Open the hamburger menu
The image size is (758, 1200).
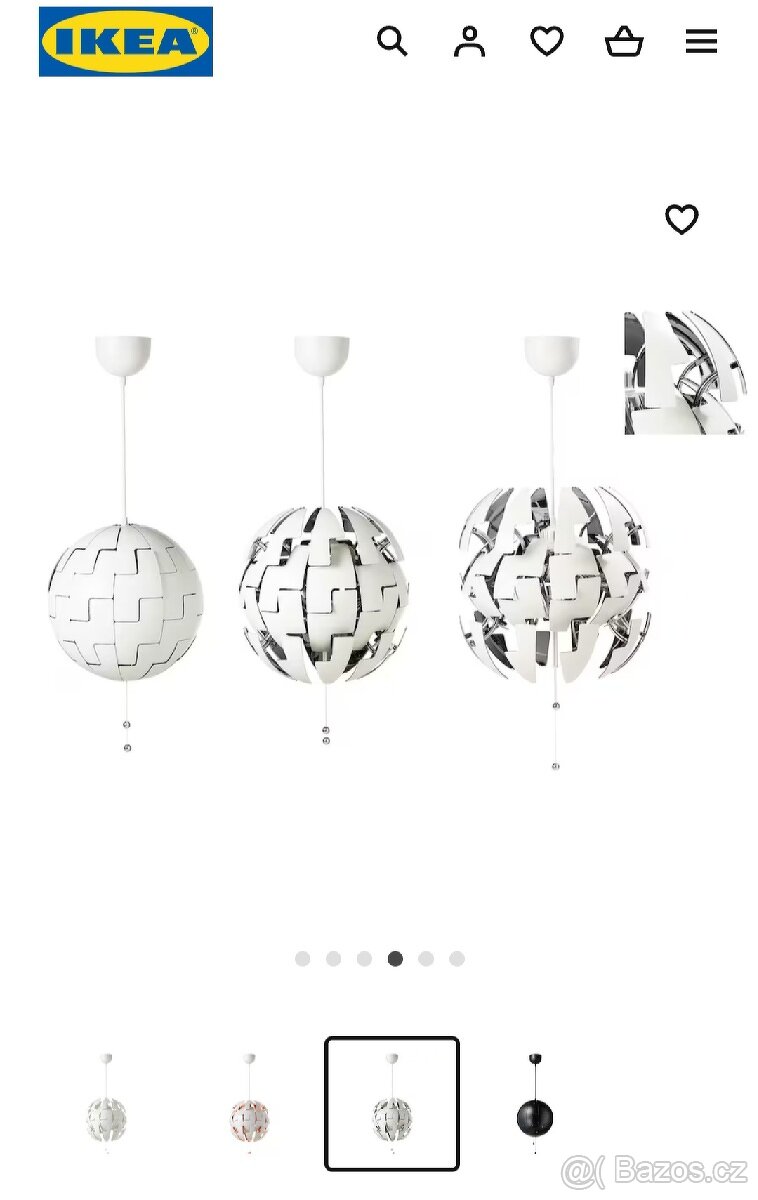coord(701,42)
